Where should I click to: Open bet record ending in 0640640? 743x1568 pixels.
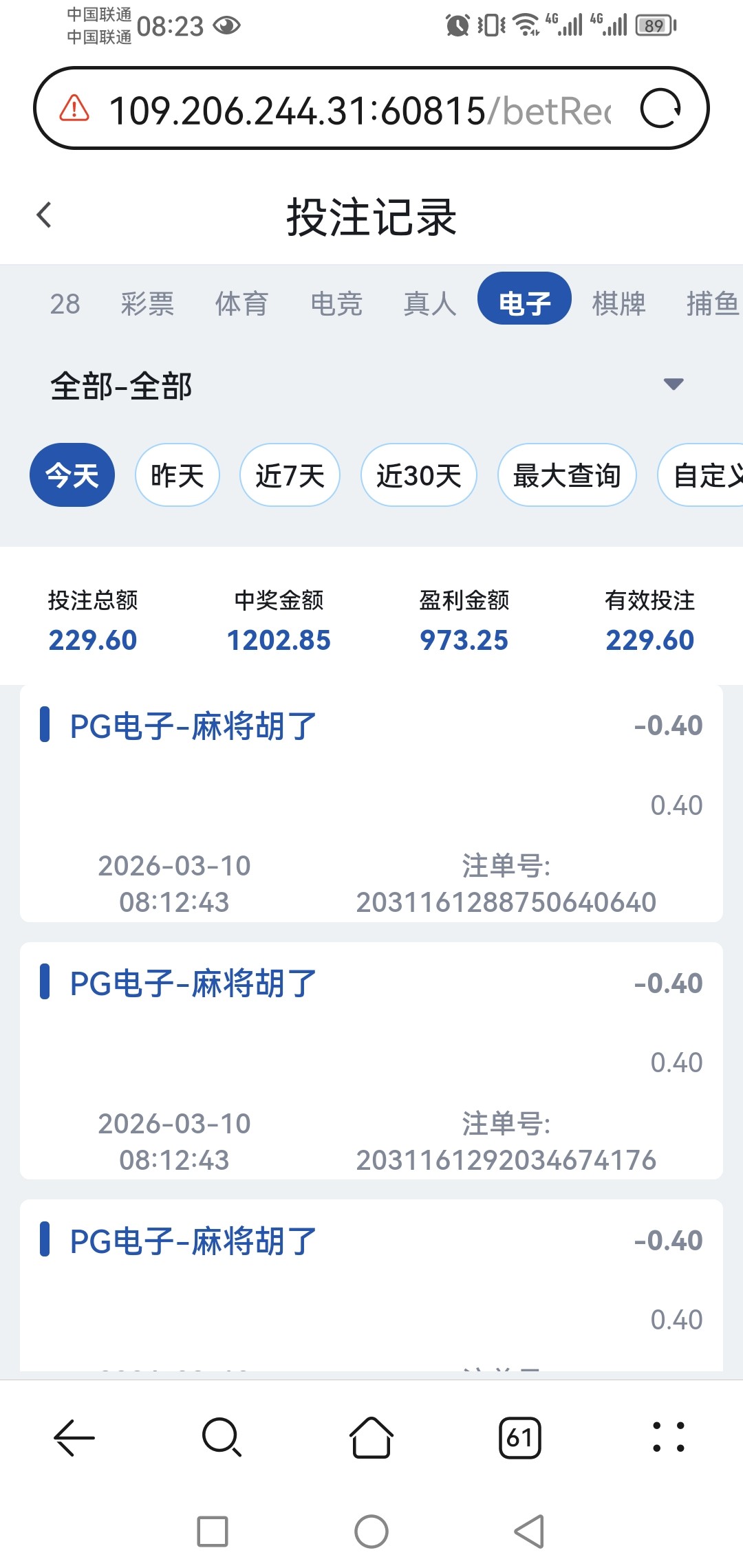pos(371,805)
